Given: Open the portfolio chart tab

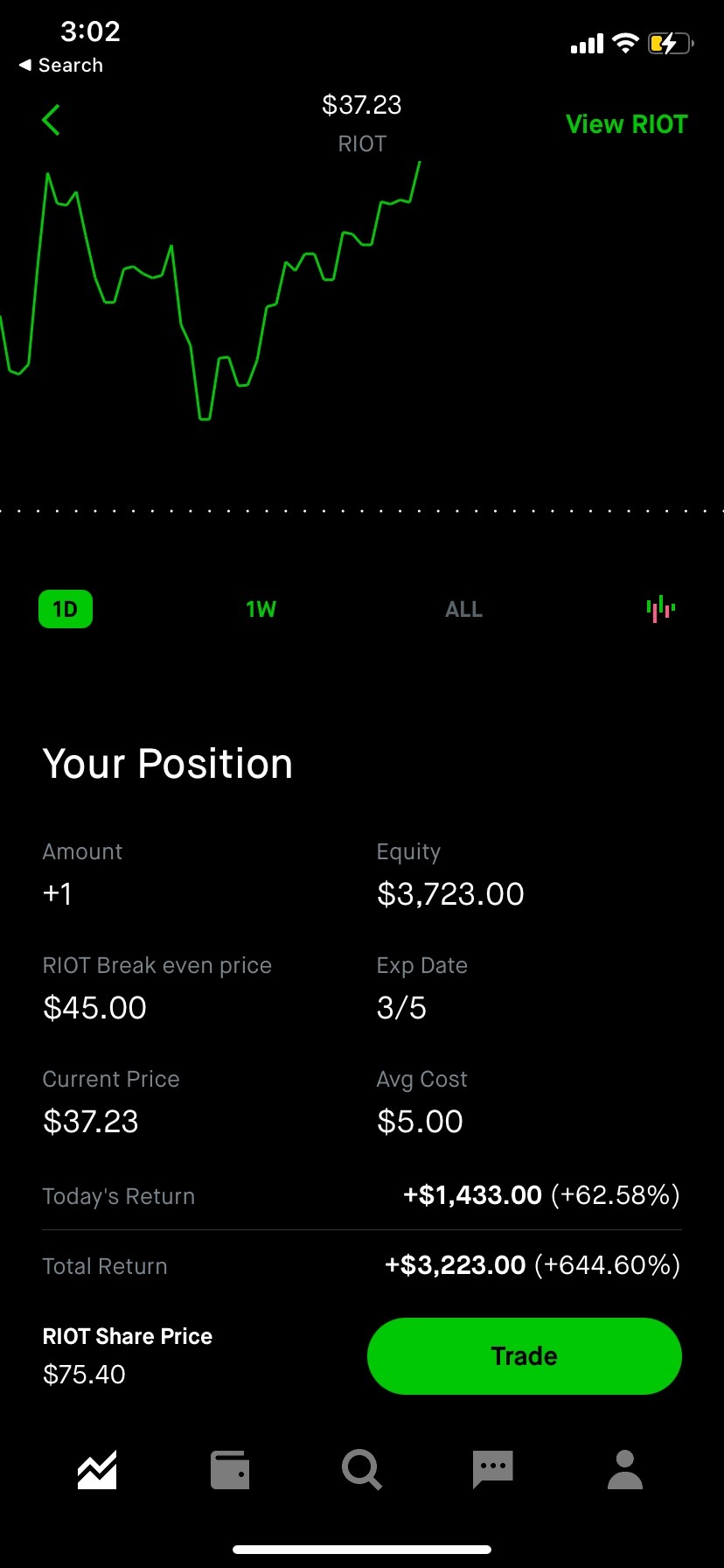Looking at the screenshot, I should coord(97,1469).
